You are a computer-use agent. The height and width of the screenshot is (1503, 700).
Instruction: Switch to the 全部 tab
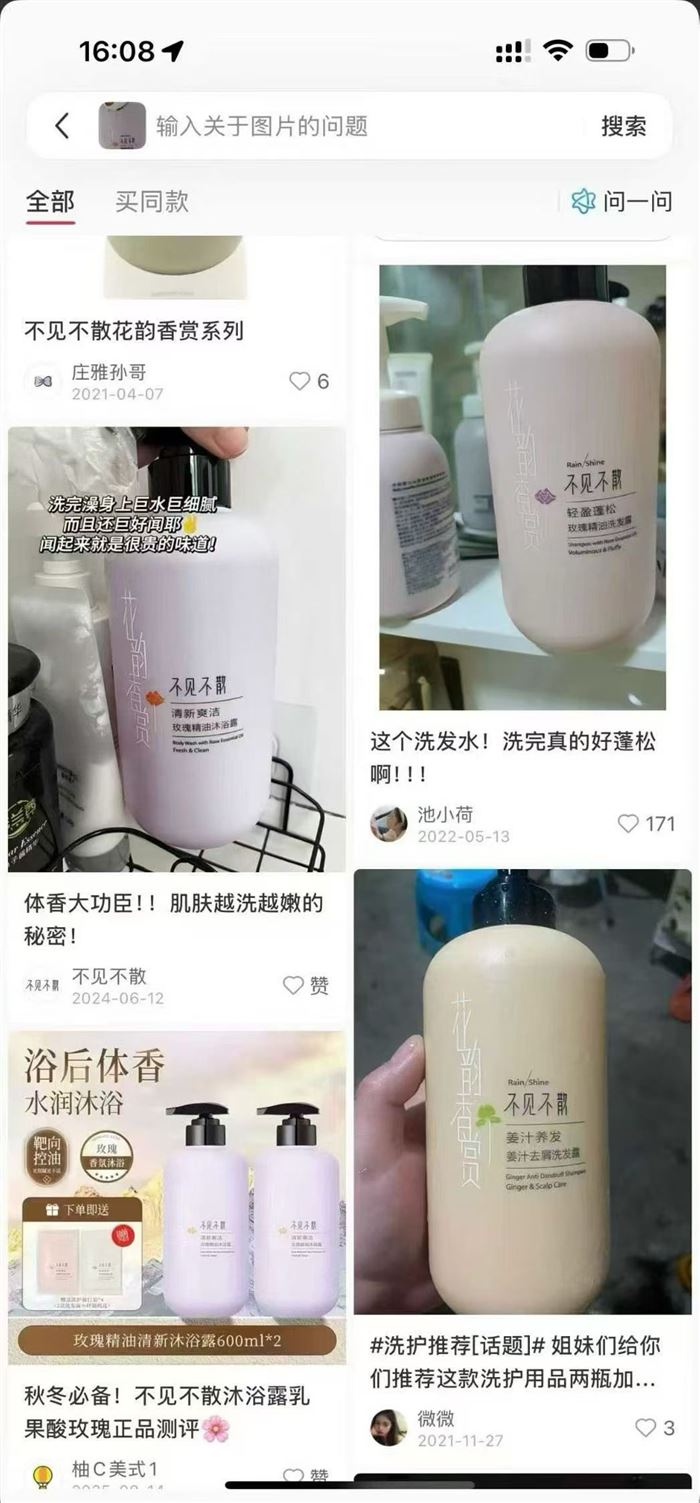50,201
